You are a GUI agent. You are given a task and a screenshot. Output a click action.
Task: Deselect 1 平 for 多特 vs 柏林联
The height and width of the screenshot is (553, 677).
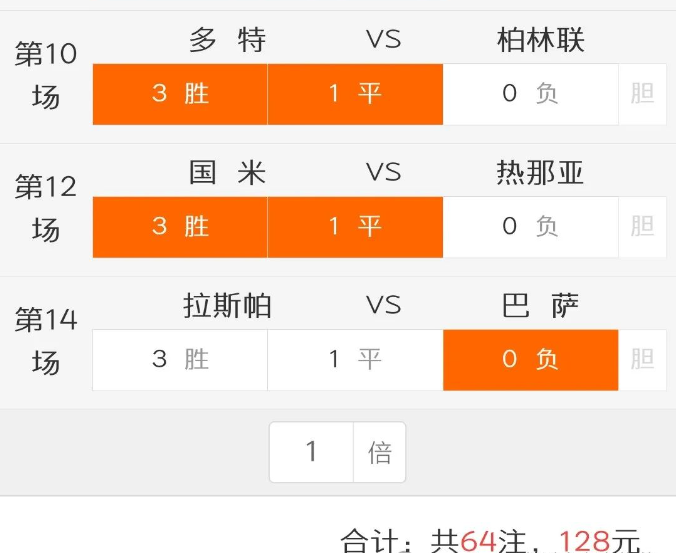pos(355,94)
